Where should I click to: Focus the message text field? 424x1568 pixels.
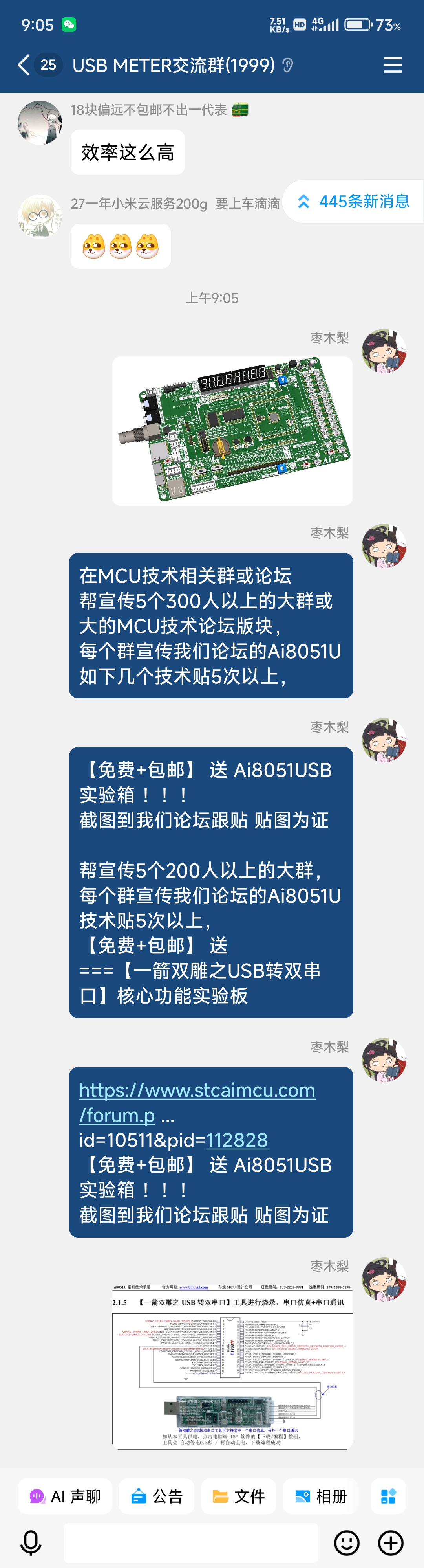click(x=191, y=1543)
